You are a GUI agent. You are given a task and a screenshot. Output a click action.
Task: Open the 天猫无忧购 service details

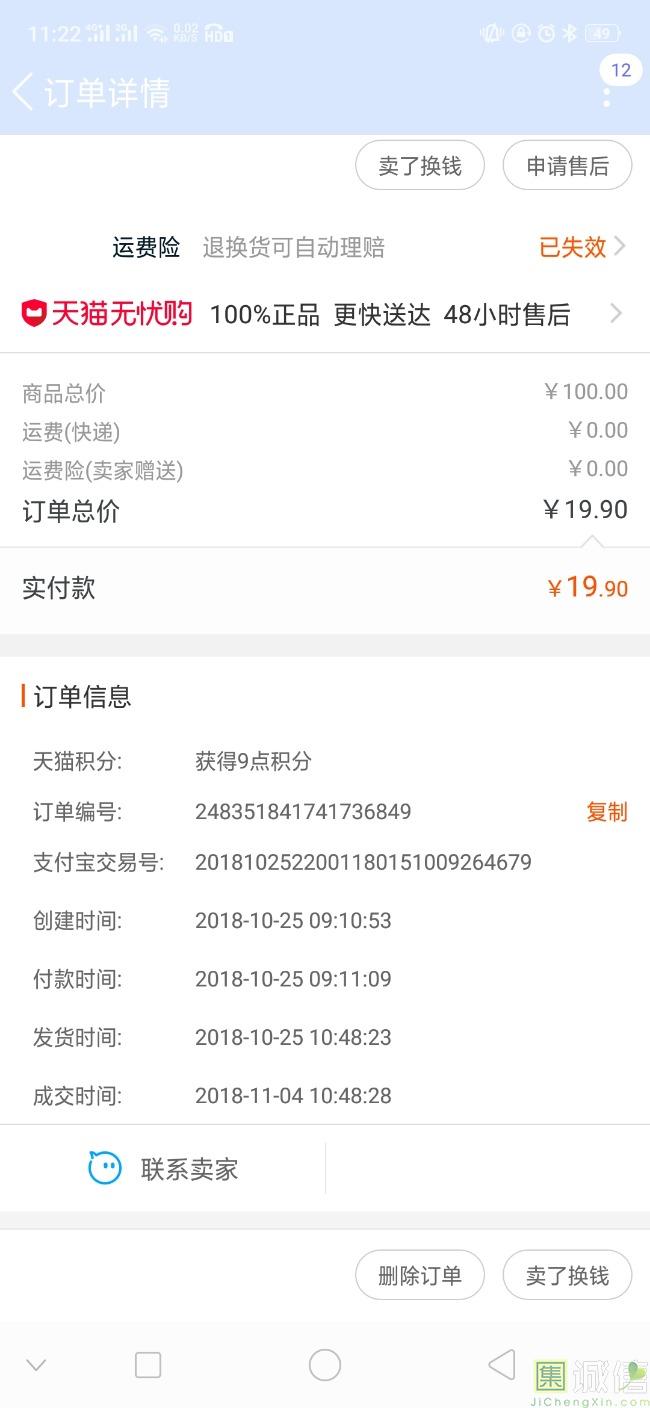pyautogui.click(x=325, y=314)
